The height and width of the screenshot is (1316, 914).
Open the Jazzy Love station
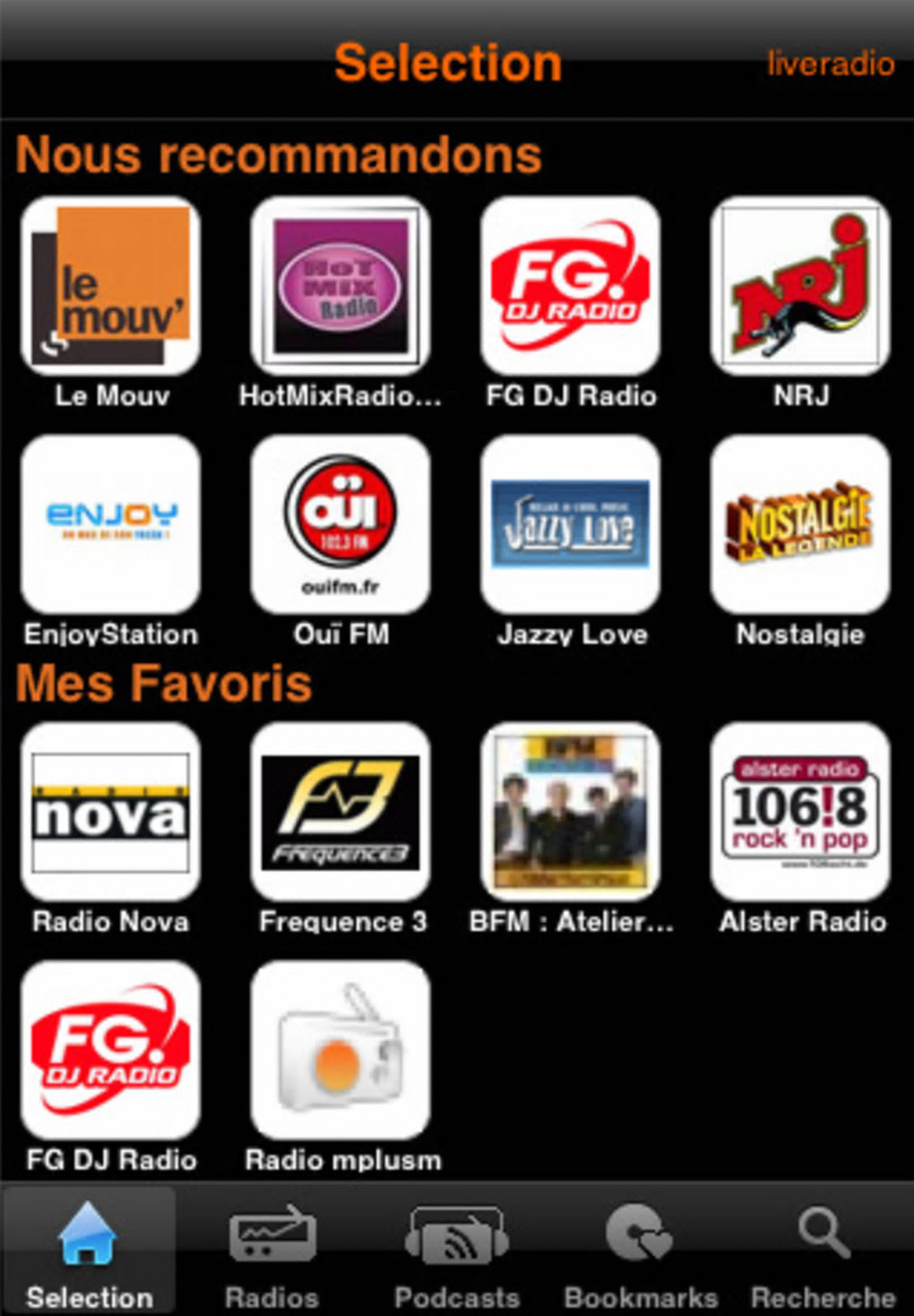[571, 524]
